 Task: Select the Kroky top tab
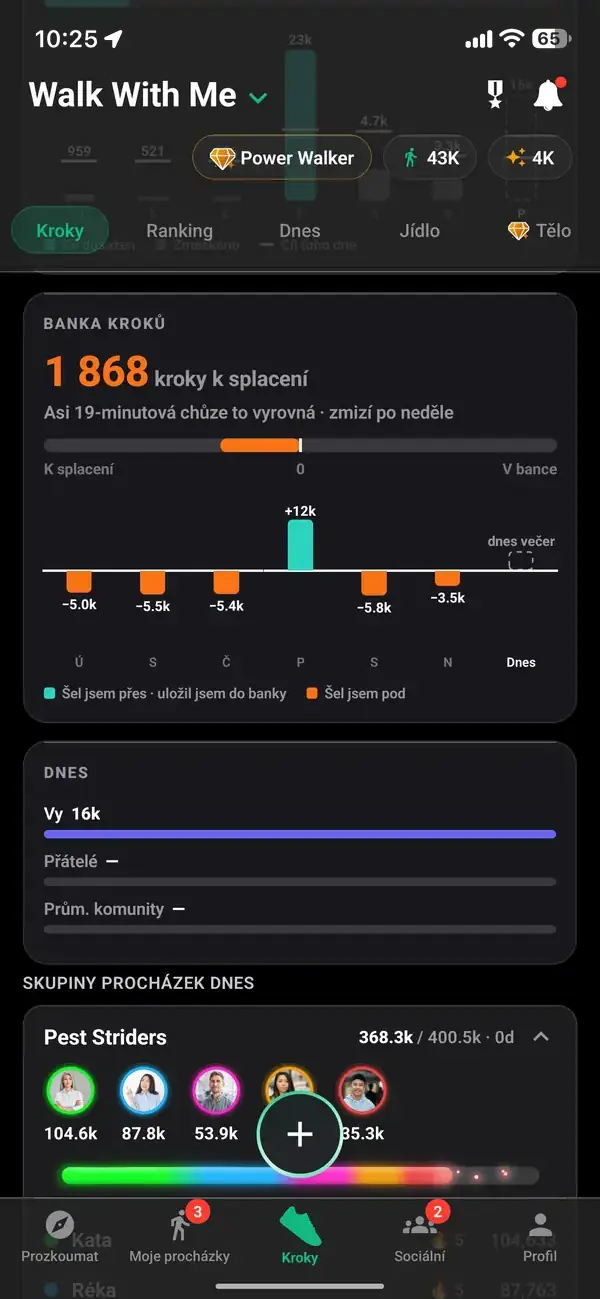60,231
